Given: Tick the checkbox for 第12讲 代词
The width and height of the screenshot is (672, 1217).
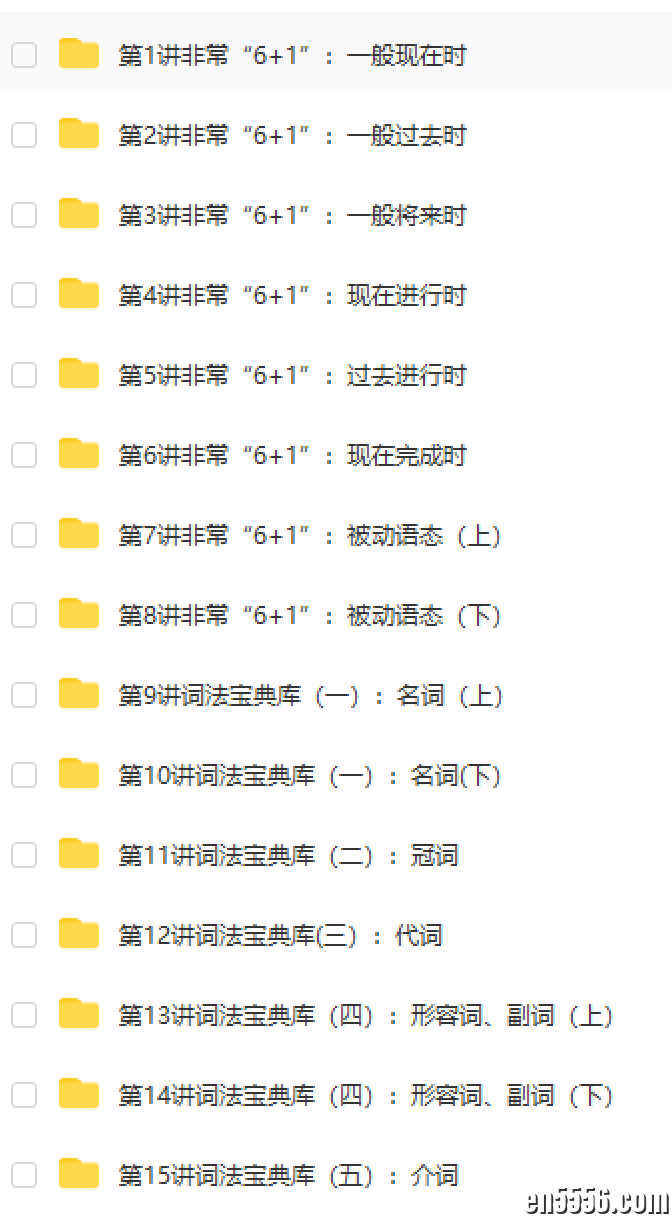Looking at the screenshot, I should point(24,935).
